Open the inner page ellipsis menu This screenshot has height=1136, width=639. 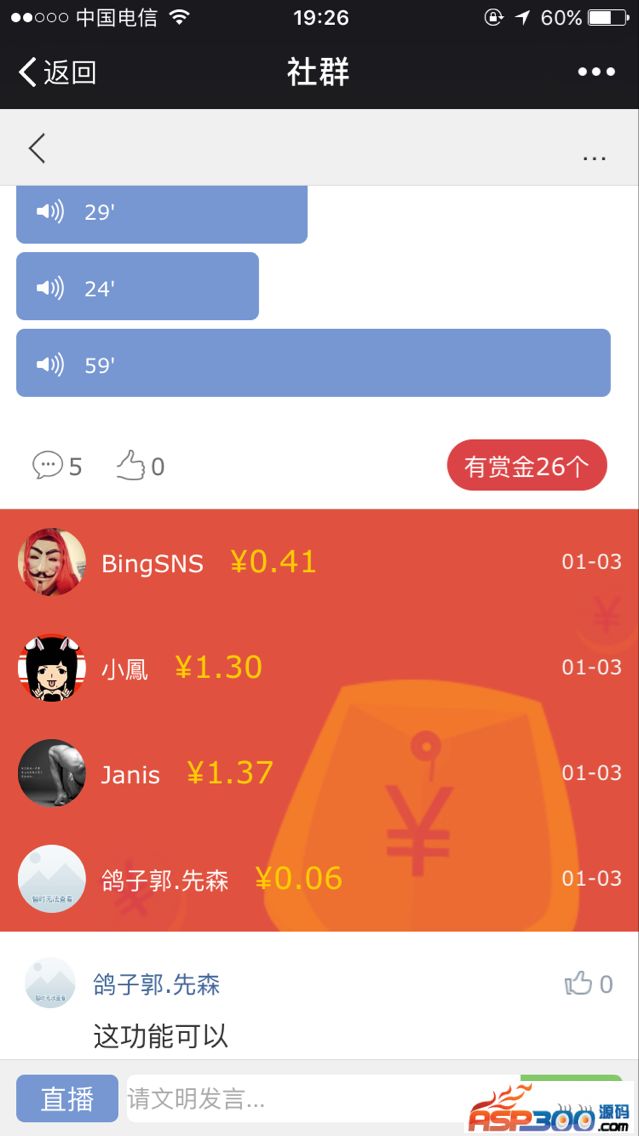click(x=594, y=156)
